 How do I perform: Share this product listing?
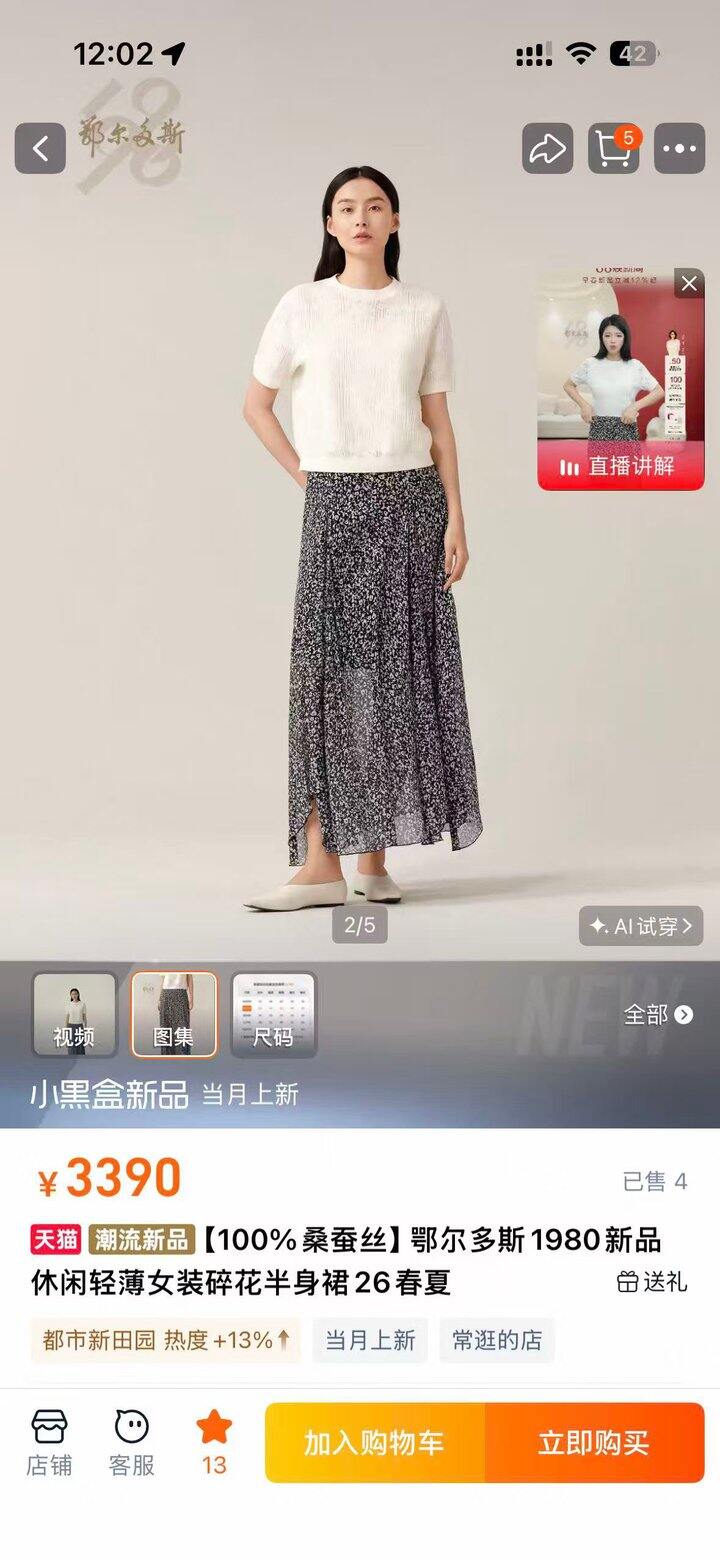click(x=547, y=149)
